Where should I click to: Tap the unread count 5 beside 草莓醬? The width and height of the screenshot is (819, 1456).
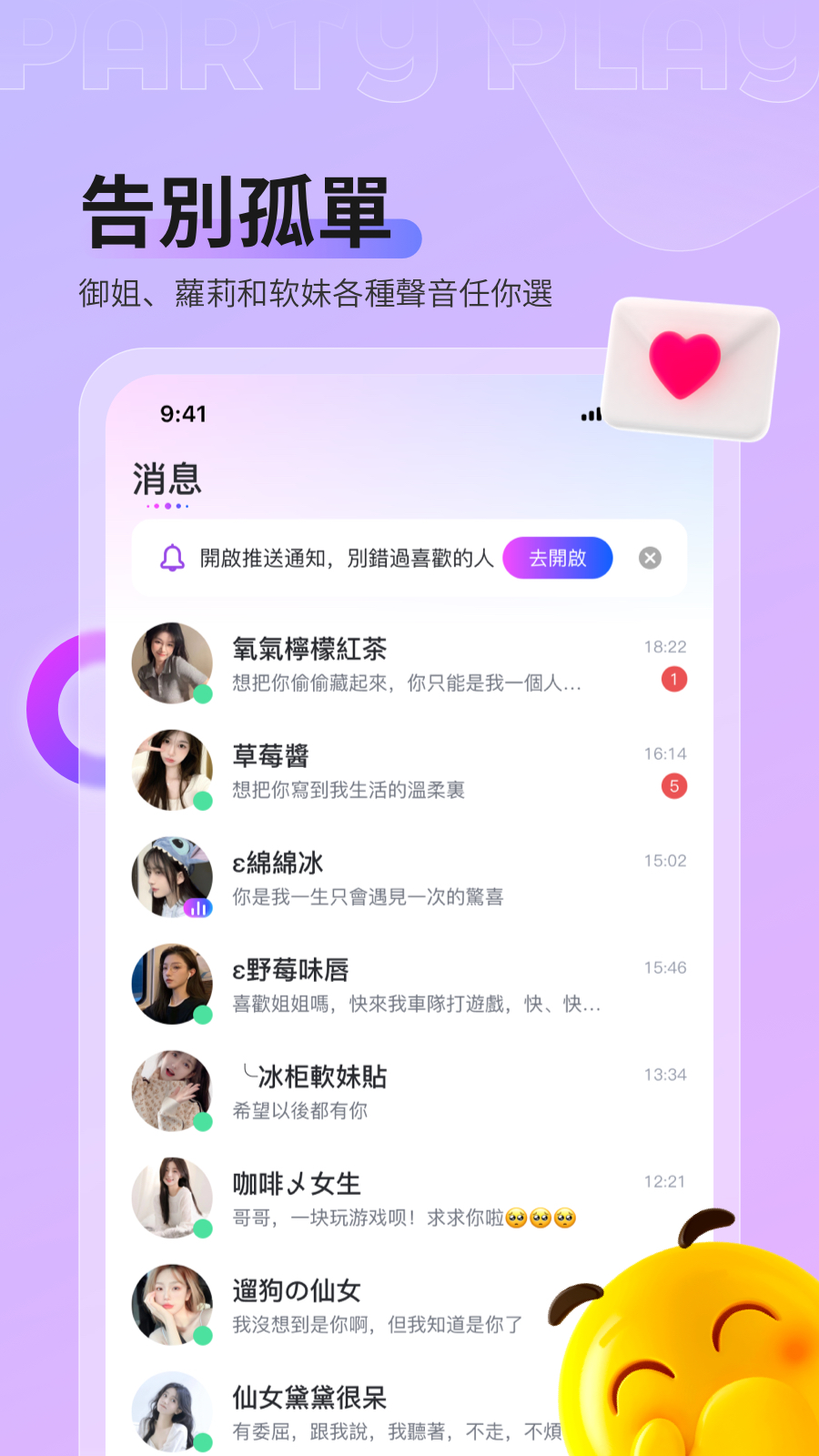coord(672,786)
